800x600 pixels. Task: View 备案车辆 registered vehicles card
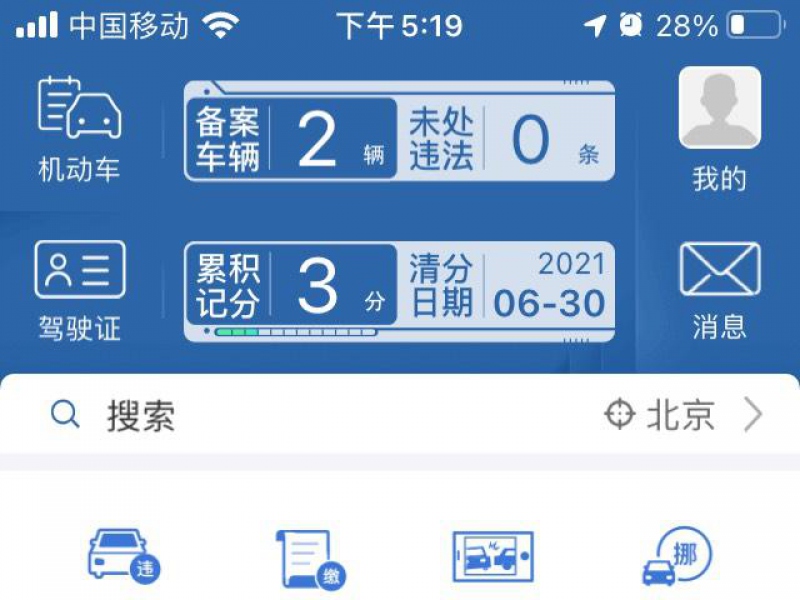[x=291, y=139]
